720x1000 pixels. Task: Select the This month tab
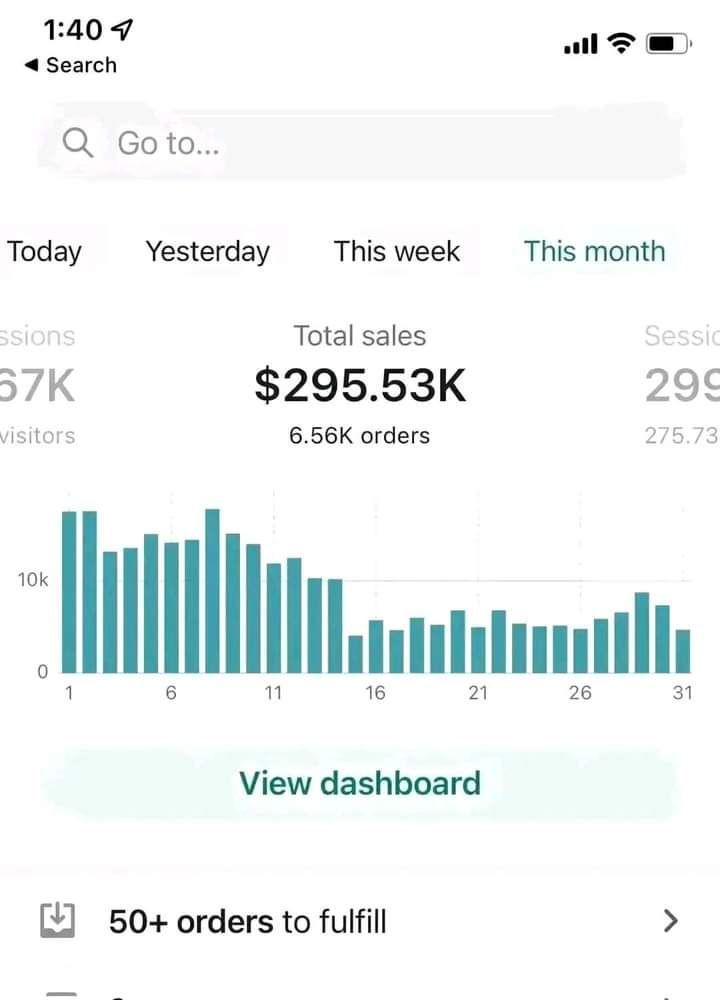click(594, 252)
